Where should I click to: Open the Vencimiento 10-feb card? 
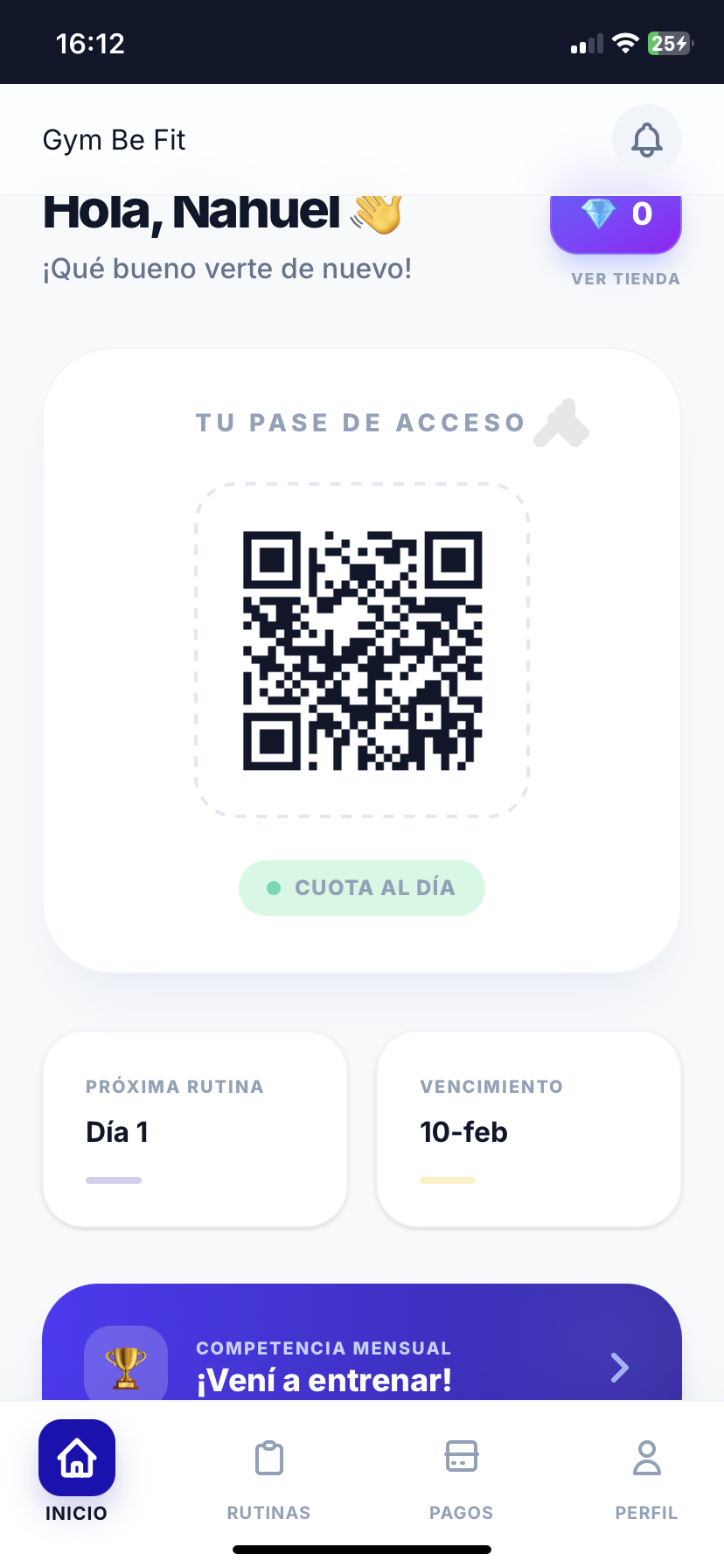point(528,1129)
